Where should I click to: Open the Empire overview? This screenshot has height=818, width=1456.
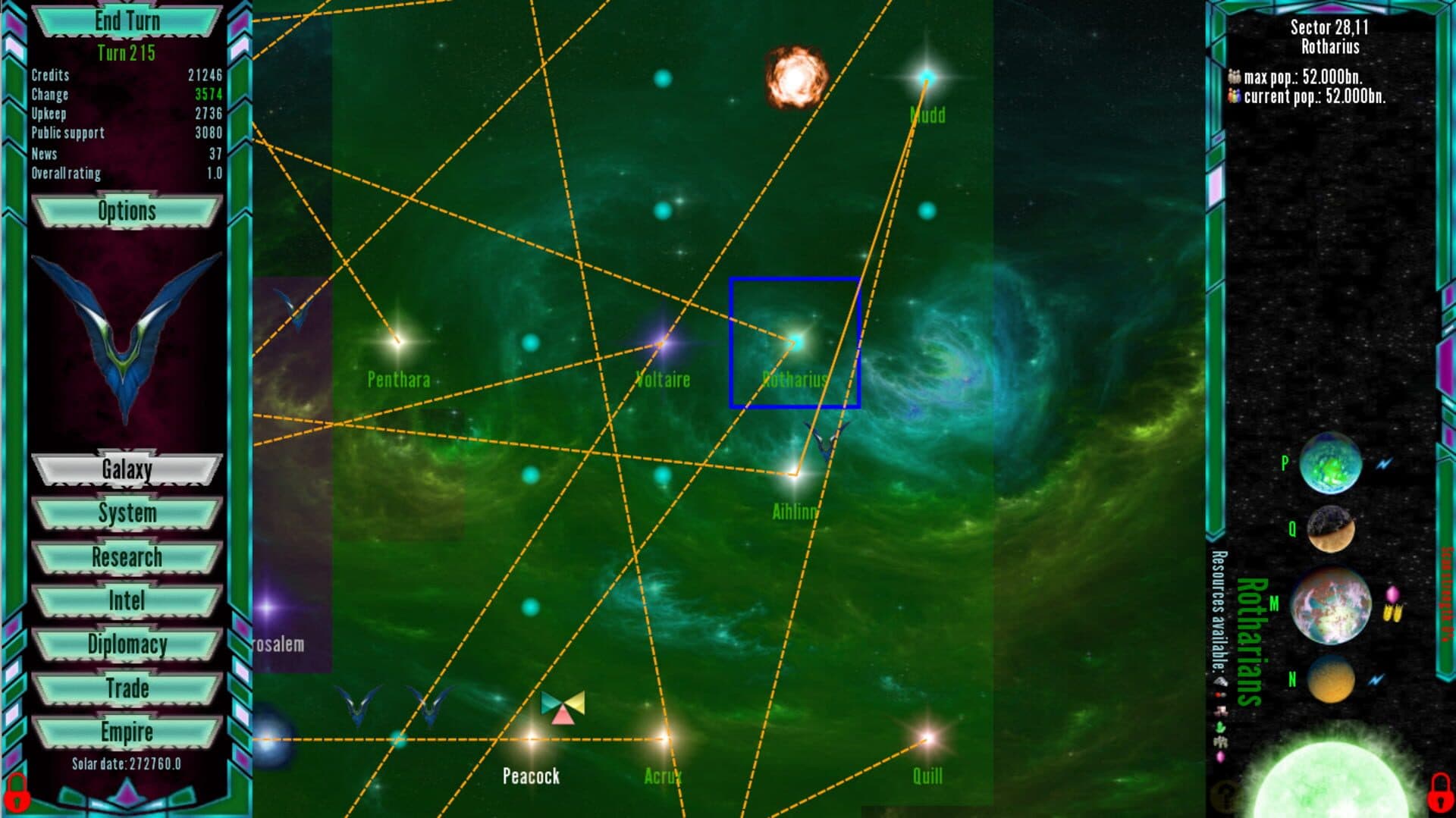click(127, 732)
